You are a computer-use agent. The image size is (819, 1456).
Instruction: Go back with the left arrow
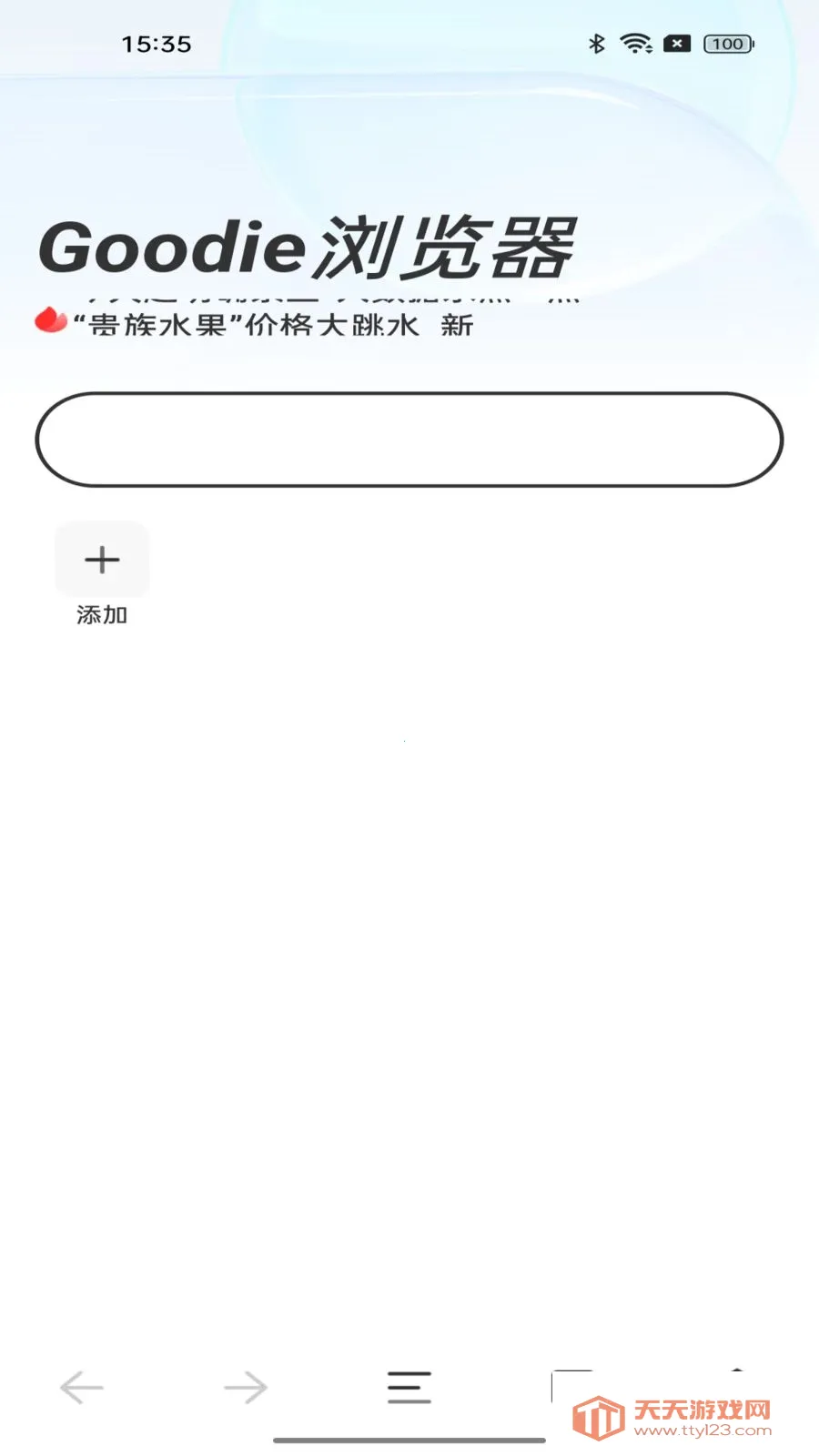[82, 1388]
